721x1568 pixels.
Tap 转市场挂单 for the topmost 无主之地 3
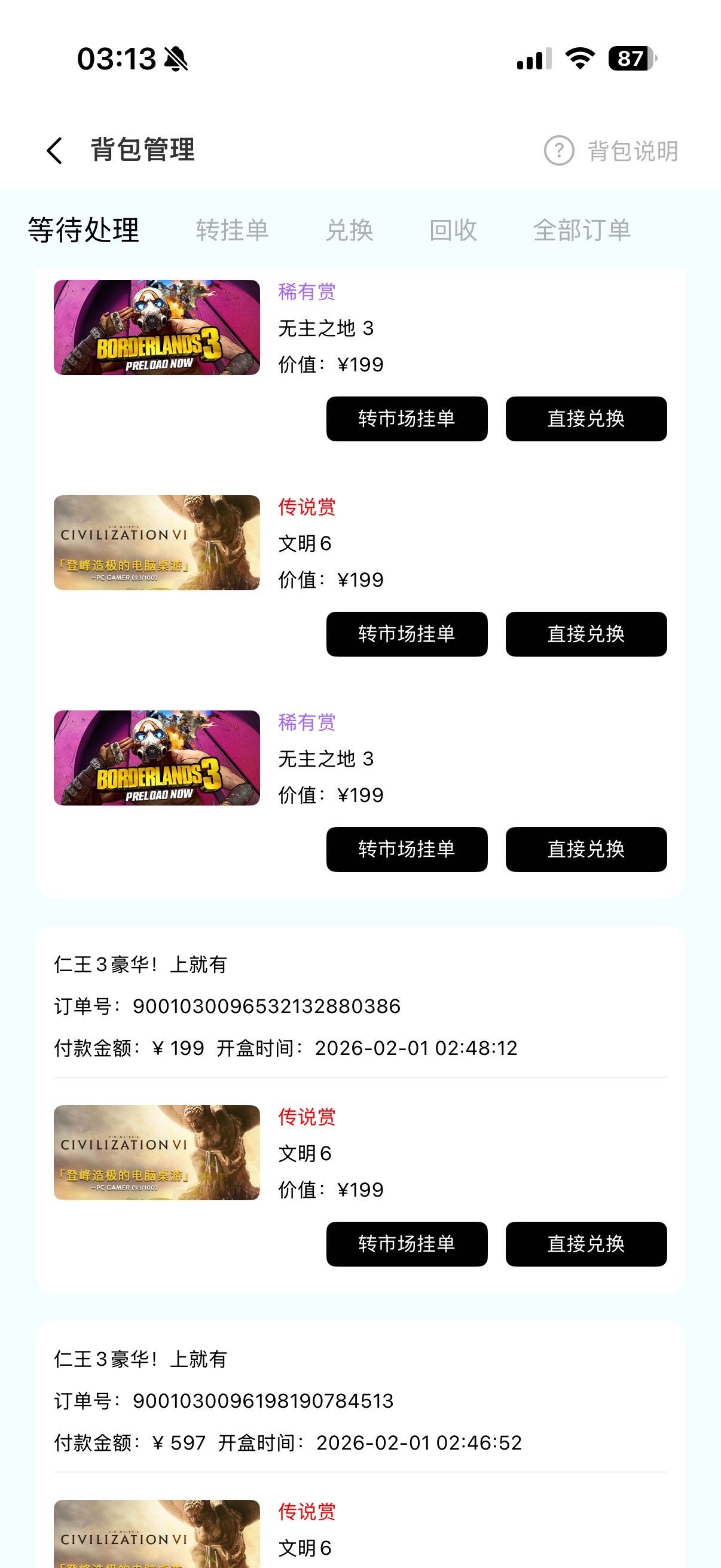pyautogui.click(x=407, y=419)
